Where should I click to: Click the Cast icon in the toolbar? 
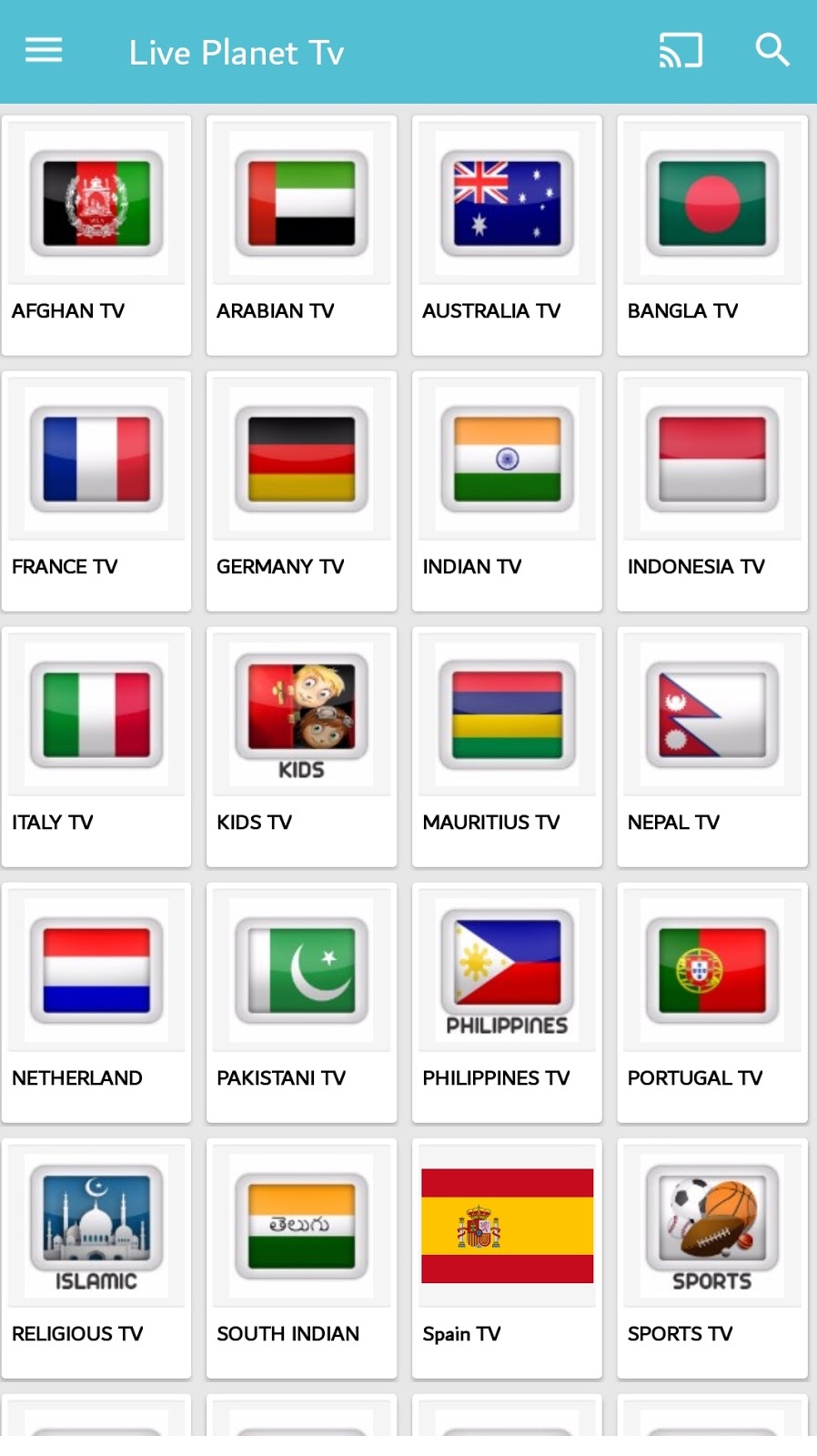[x=681, y=51]
